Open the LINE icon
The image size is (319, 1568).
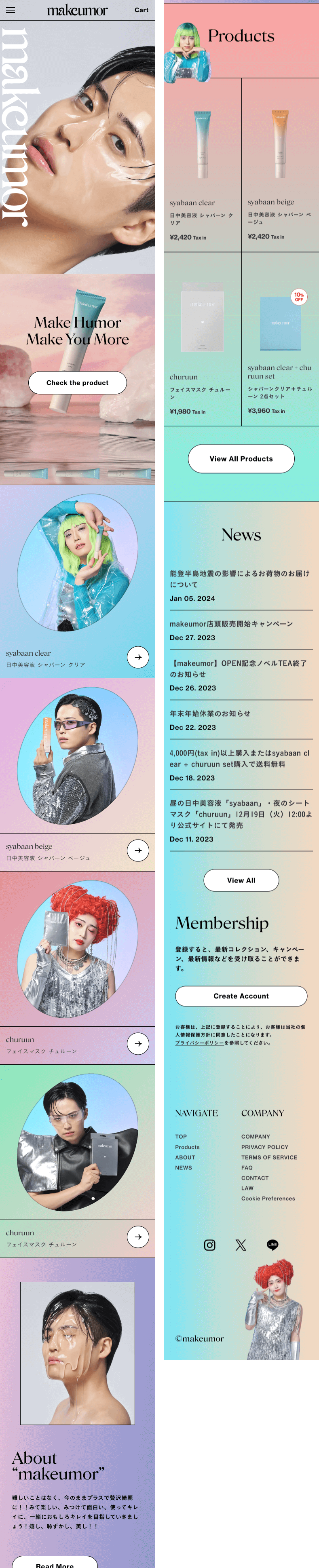point(273,1245)
